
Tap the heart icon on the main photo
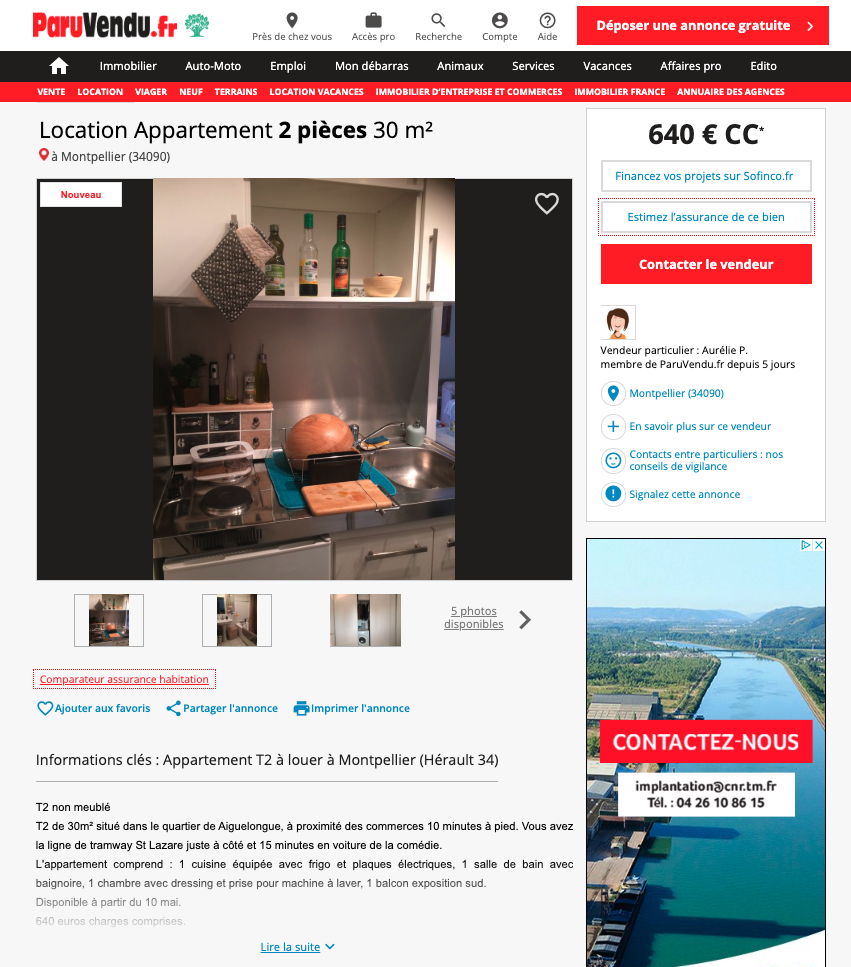point(546,204)
